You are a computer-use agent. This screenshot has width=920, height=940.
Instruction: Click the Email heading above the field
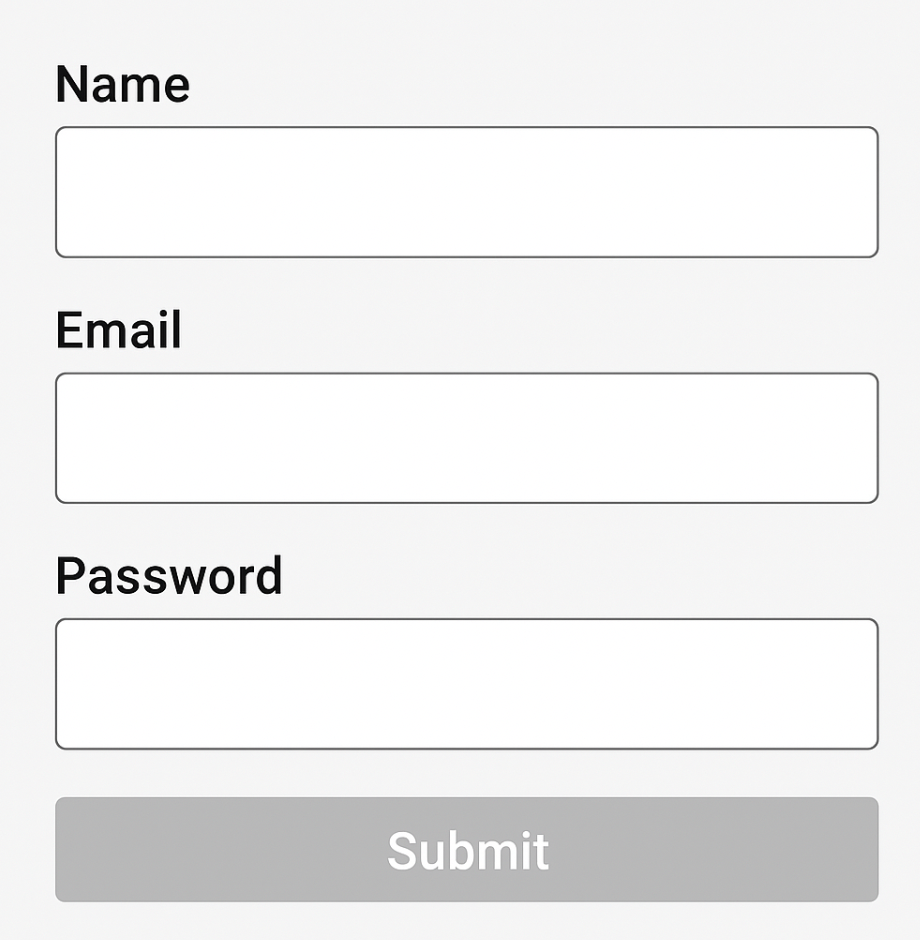click(x=118, y=330)
